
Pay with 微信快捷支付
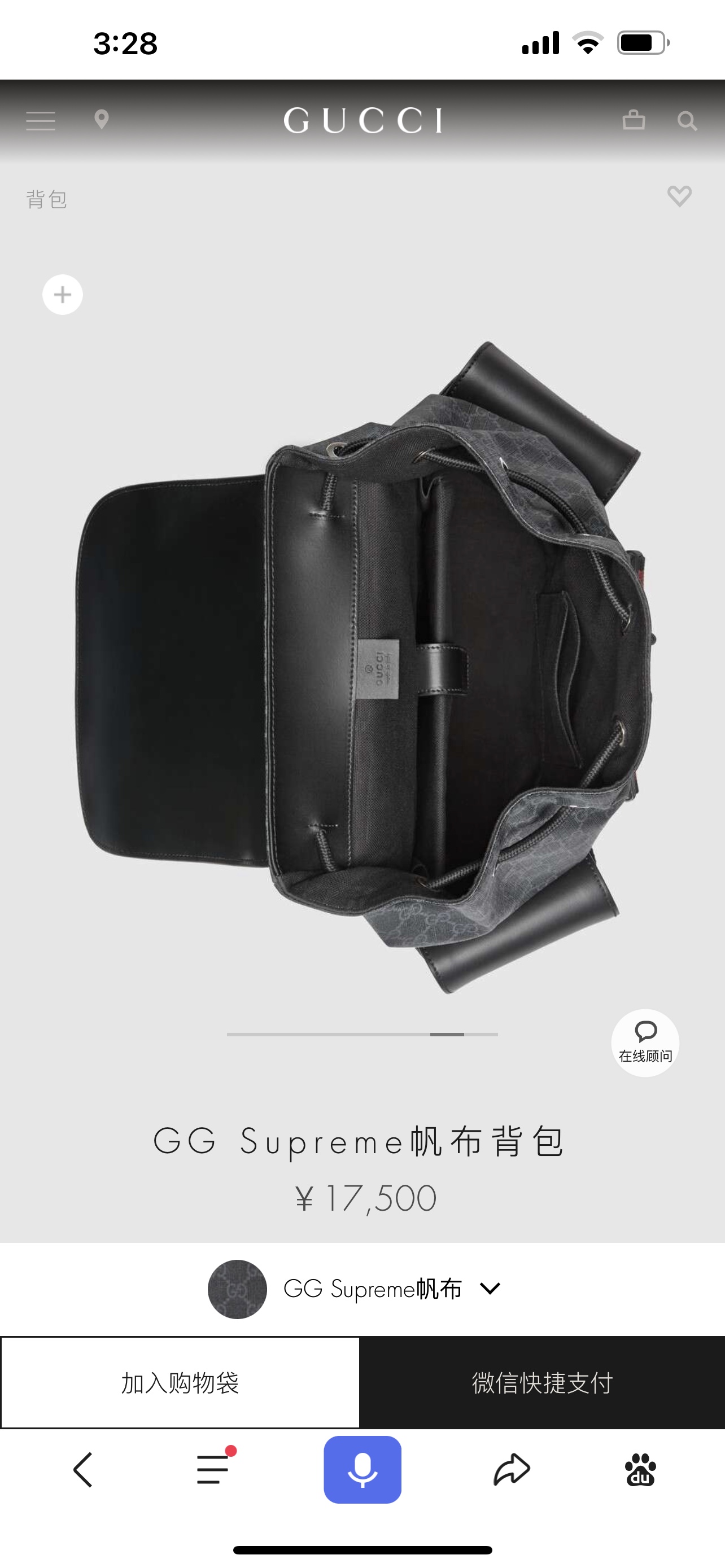[x=541, y=1383]
